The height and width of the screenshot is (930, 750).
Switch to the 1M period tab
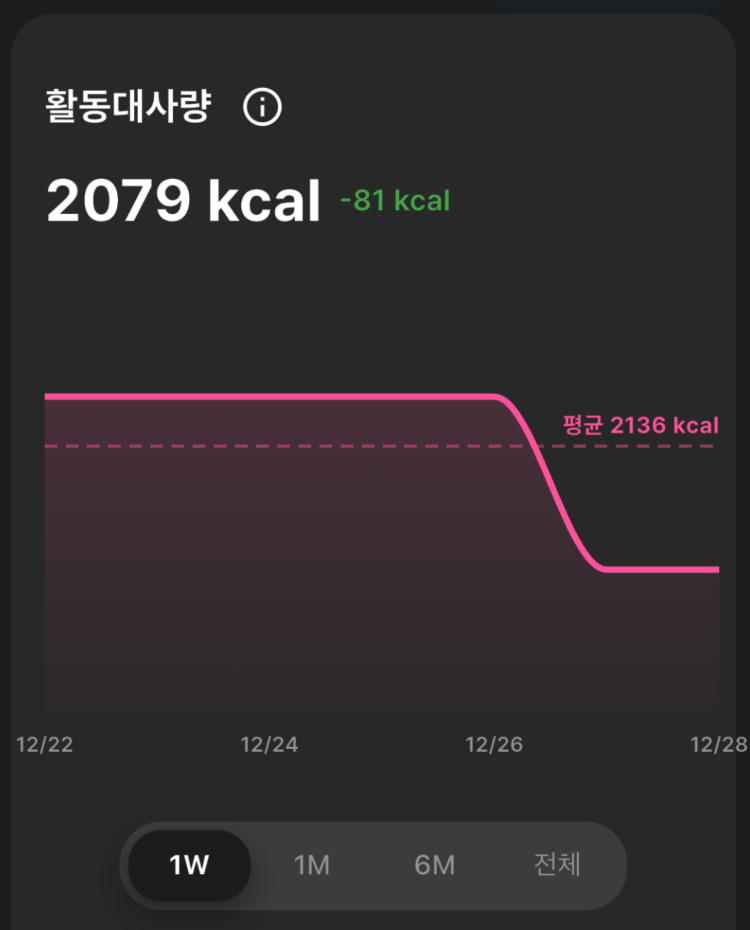pos(312,866)
